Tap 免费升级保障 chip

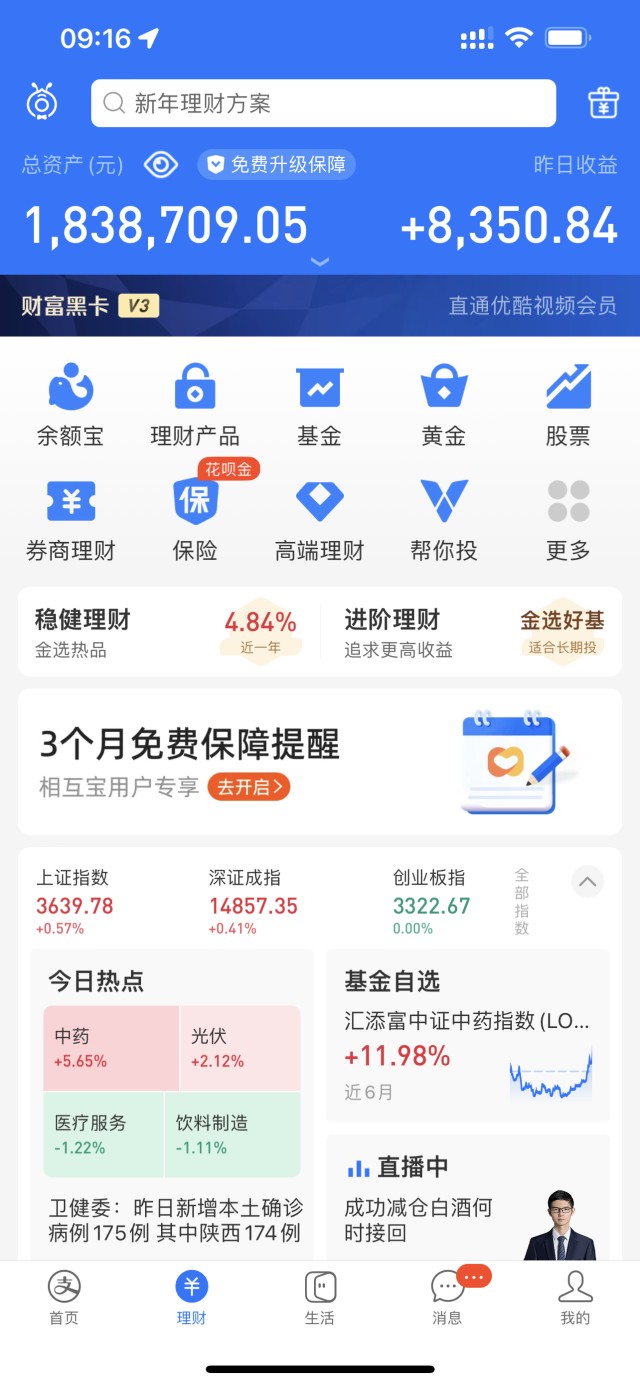coord(276,164)
